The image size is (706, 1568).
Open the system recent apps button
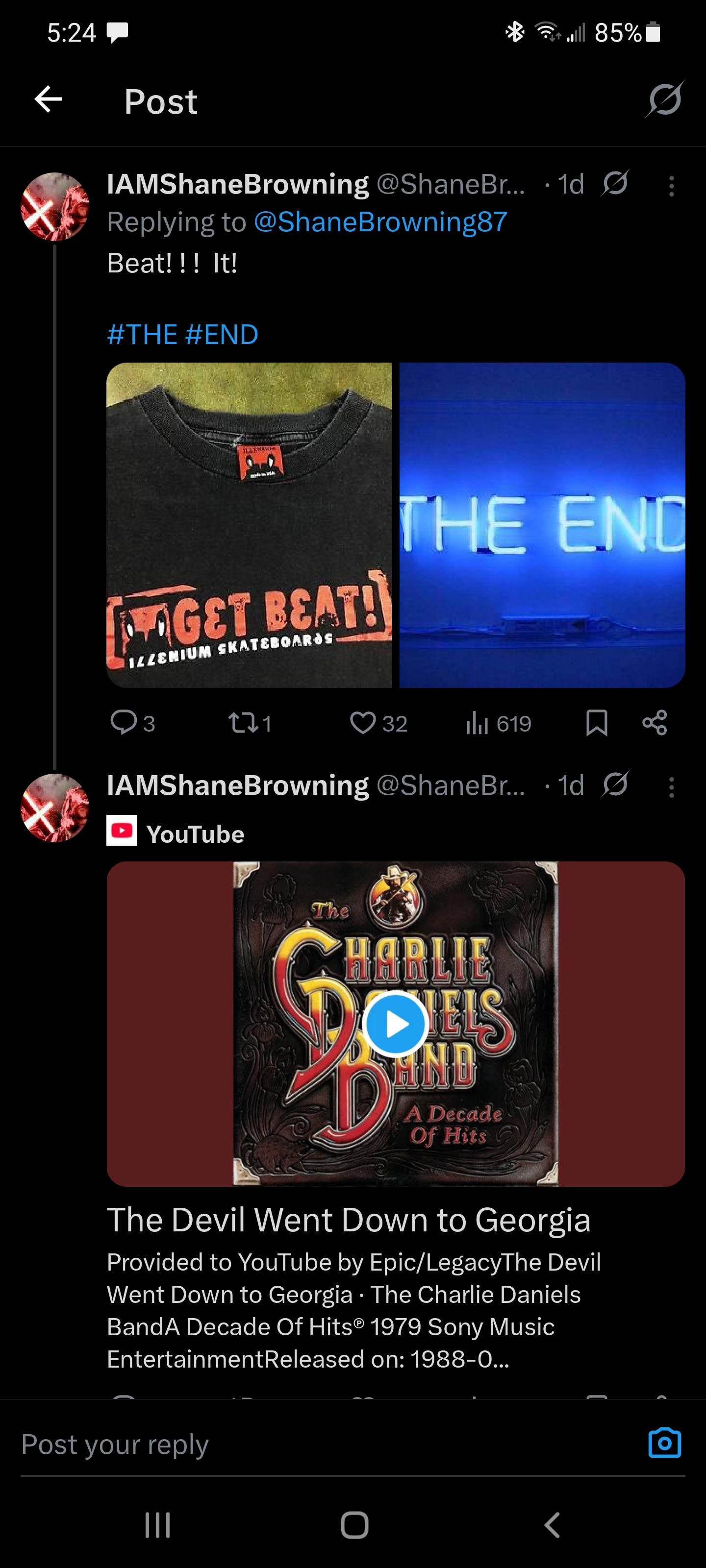[158, 1525]
